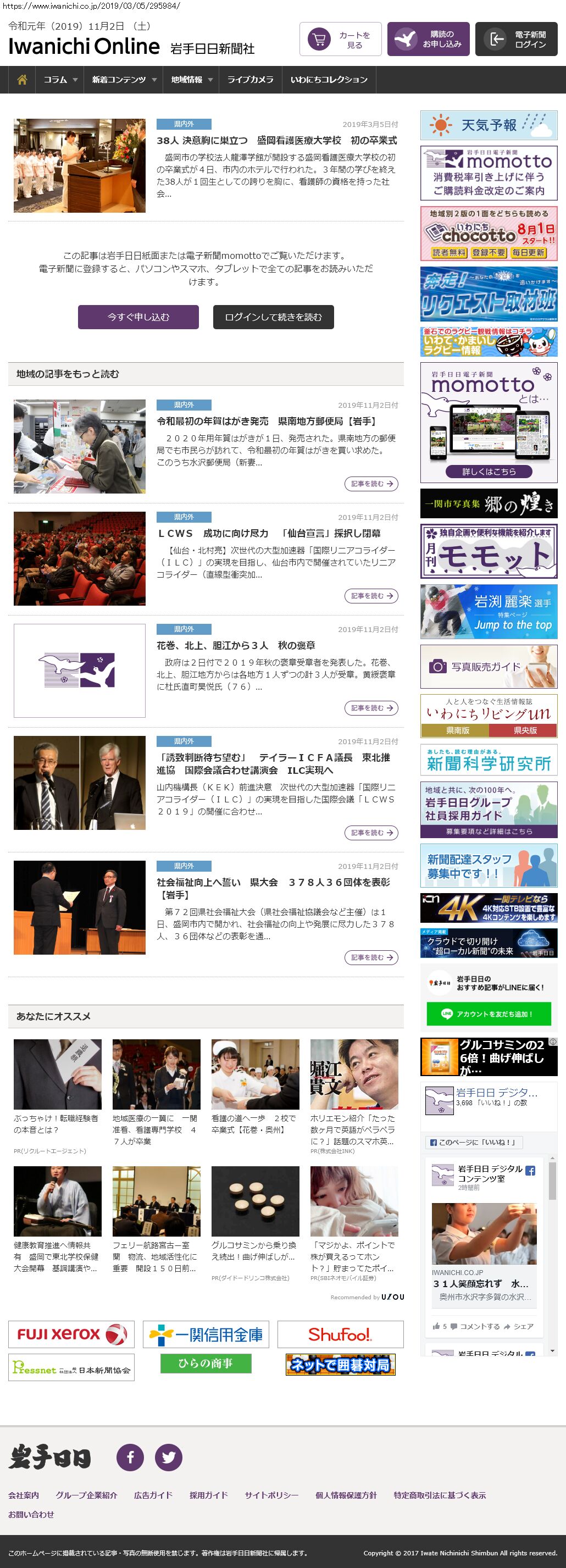
Task: Expand the コラム dropdown menu
Action: pos(60,80)
